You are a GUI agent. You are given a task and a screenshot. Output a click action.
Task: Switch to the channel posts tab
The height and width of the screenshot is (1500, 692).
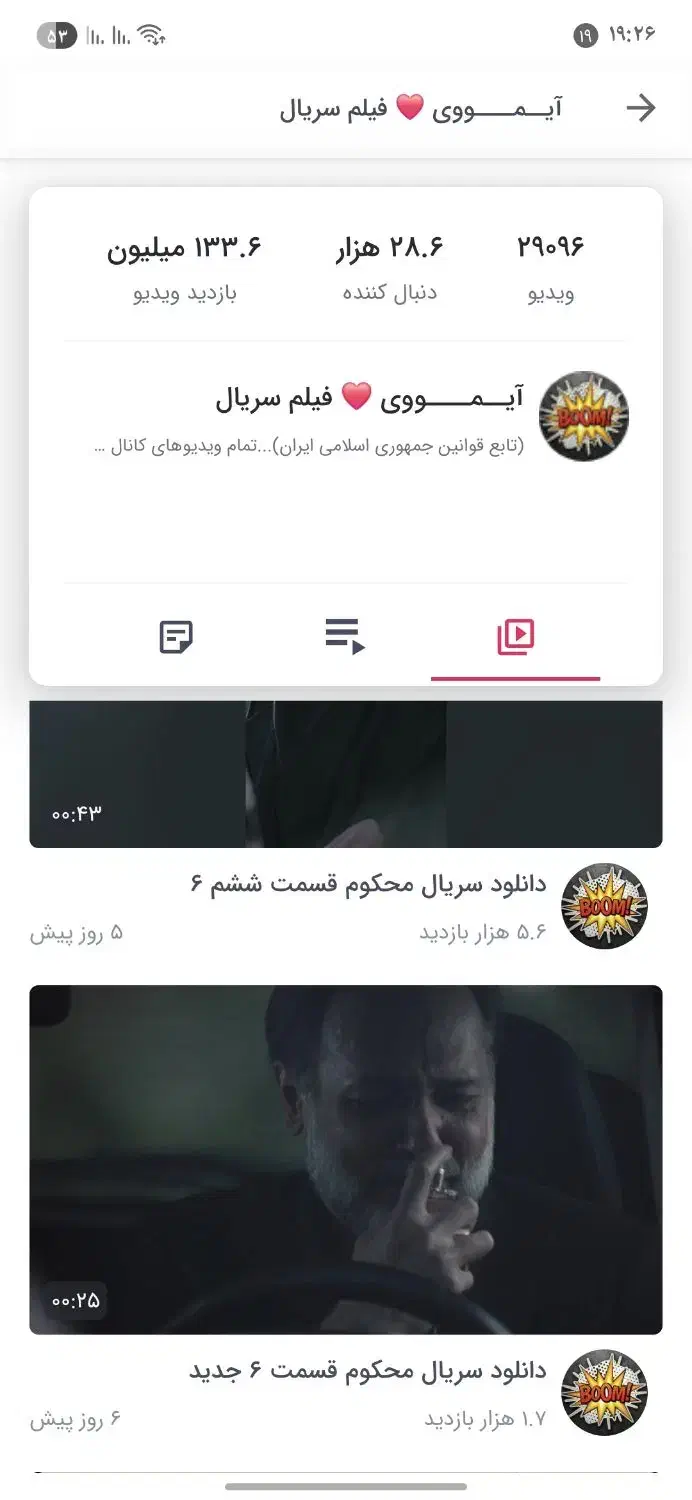tap(176, 636)
